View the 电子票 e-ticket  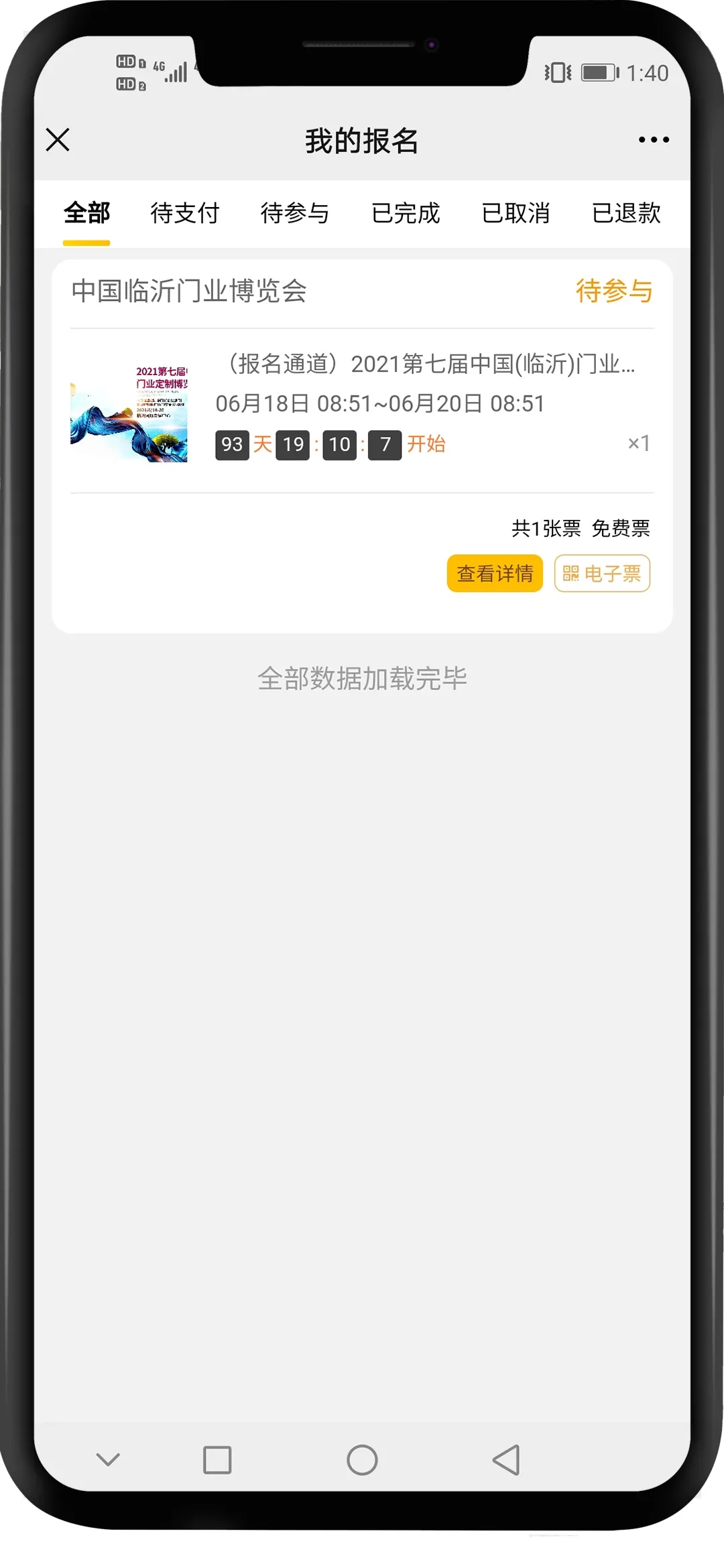(602, 574)
